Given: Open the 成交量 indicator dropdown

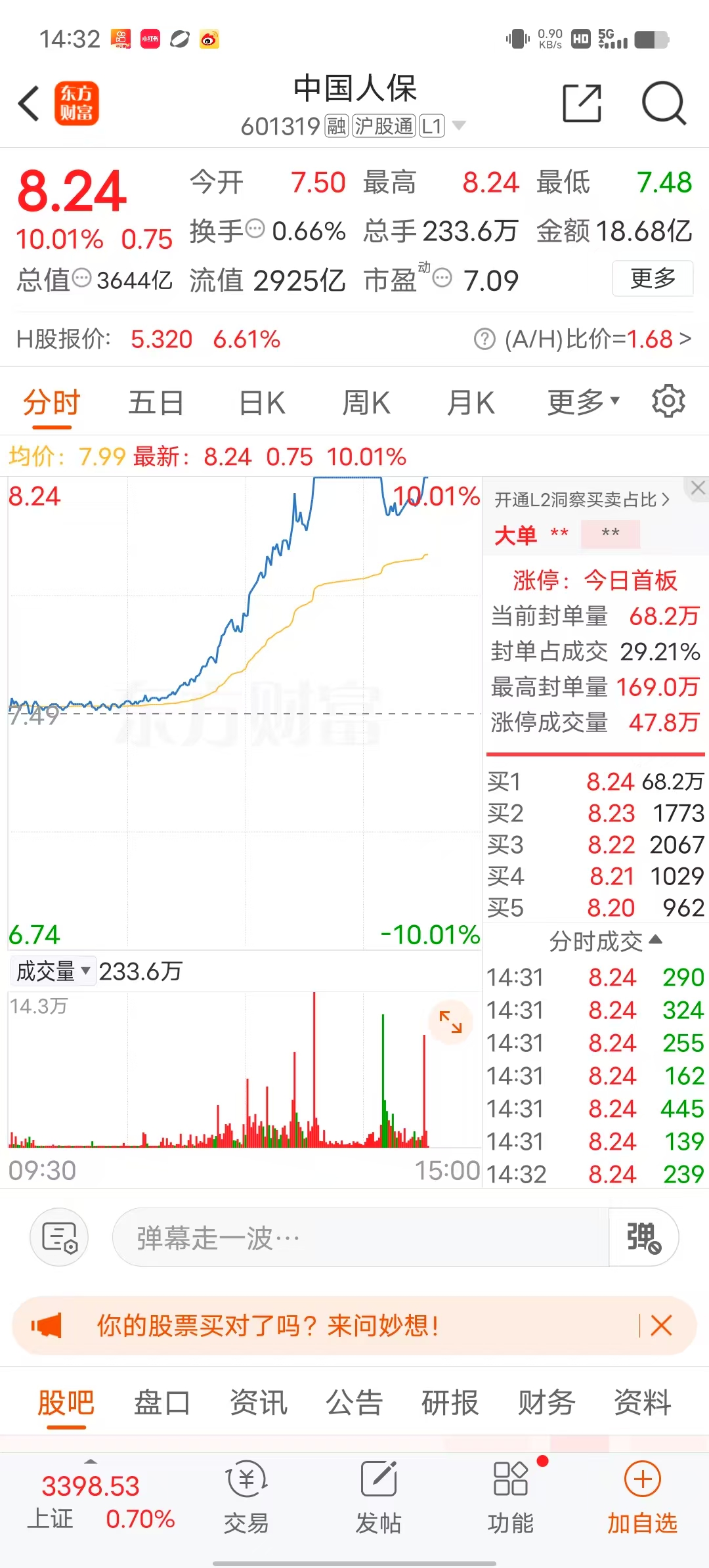Looking at the screenshot, I should 53,971.
